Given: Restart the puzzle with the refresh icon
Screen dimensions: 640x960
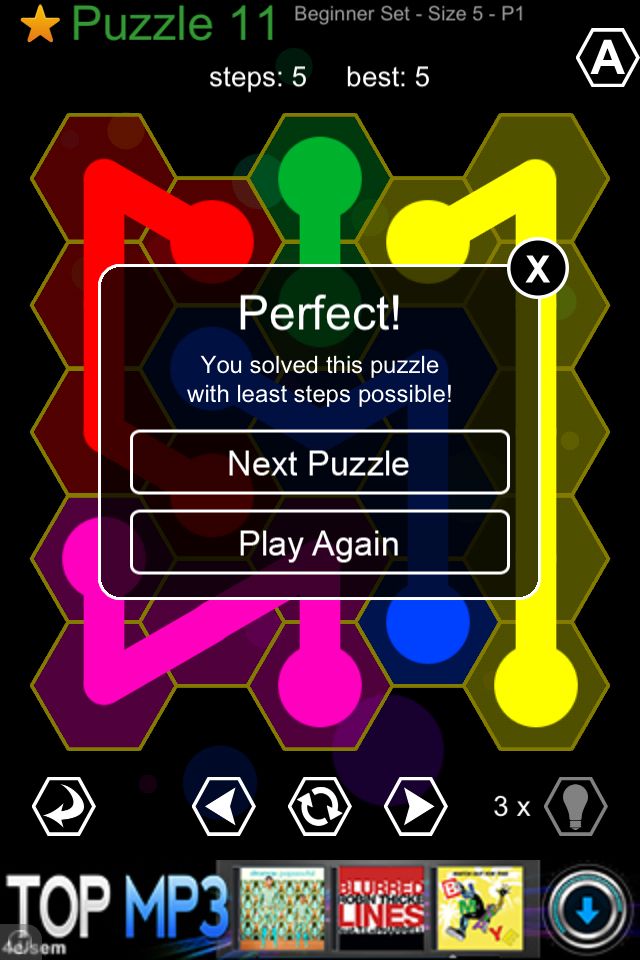Looking at the screenshot, I should [x=320, y=806].
